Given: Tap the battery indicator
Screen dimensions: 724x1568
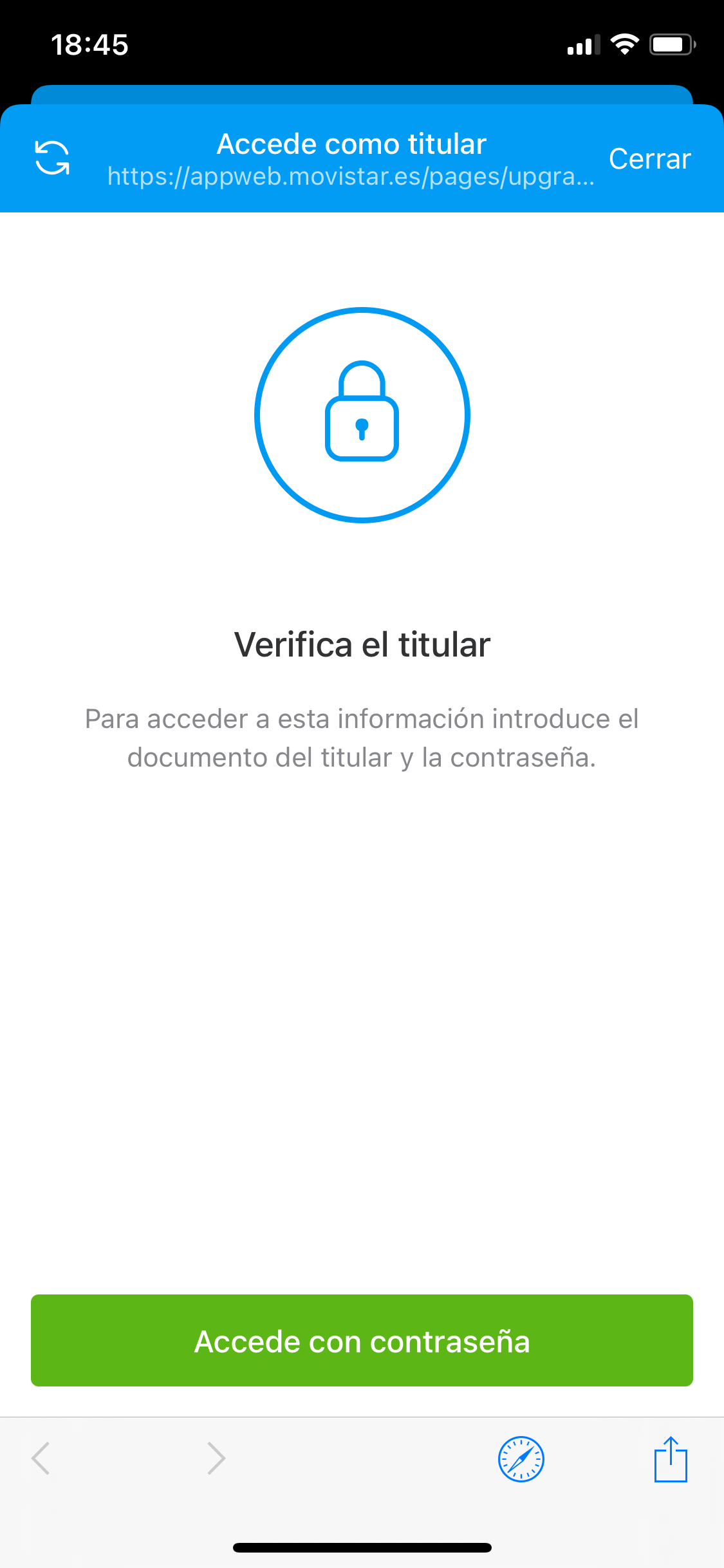Looking at the screenshot, I should [x=669, y=44].
